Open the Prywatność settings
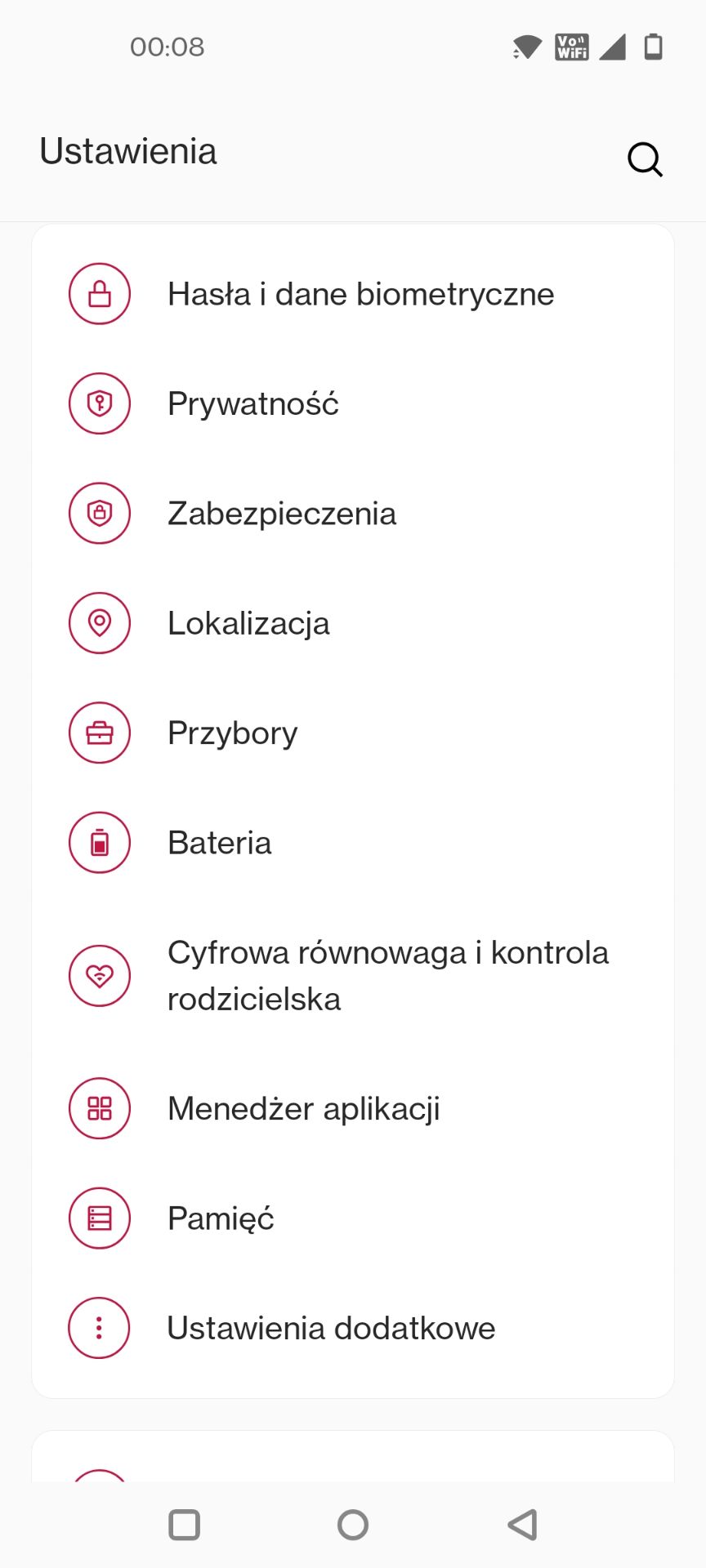 coord(253,403)
